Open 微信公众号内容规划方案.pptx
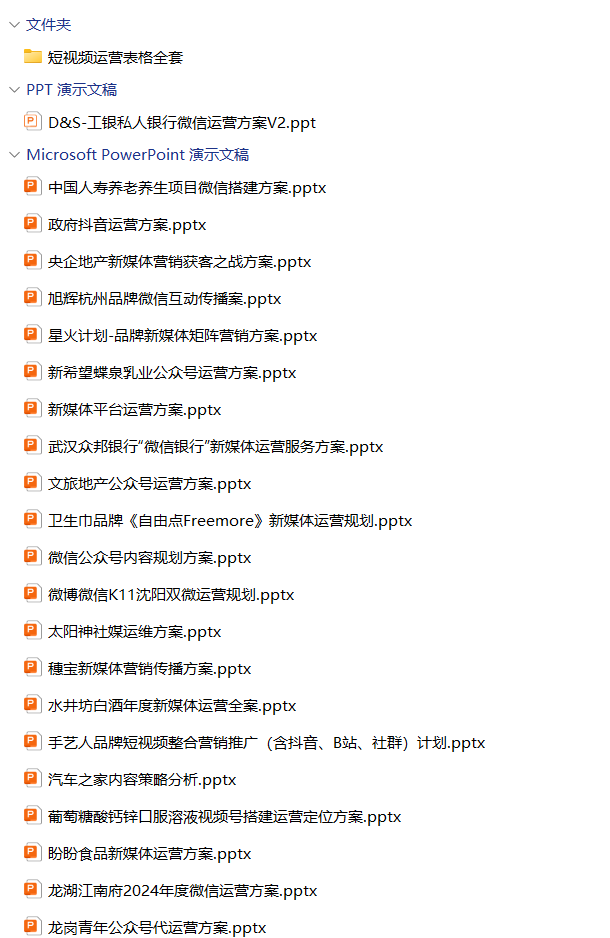Image resolution: width=610 pixels, height=938 pixels. [150, 558]
